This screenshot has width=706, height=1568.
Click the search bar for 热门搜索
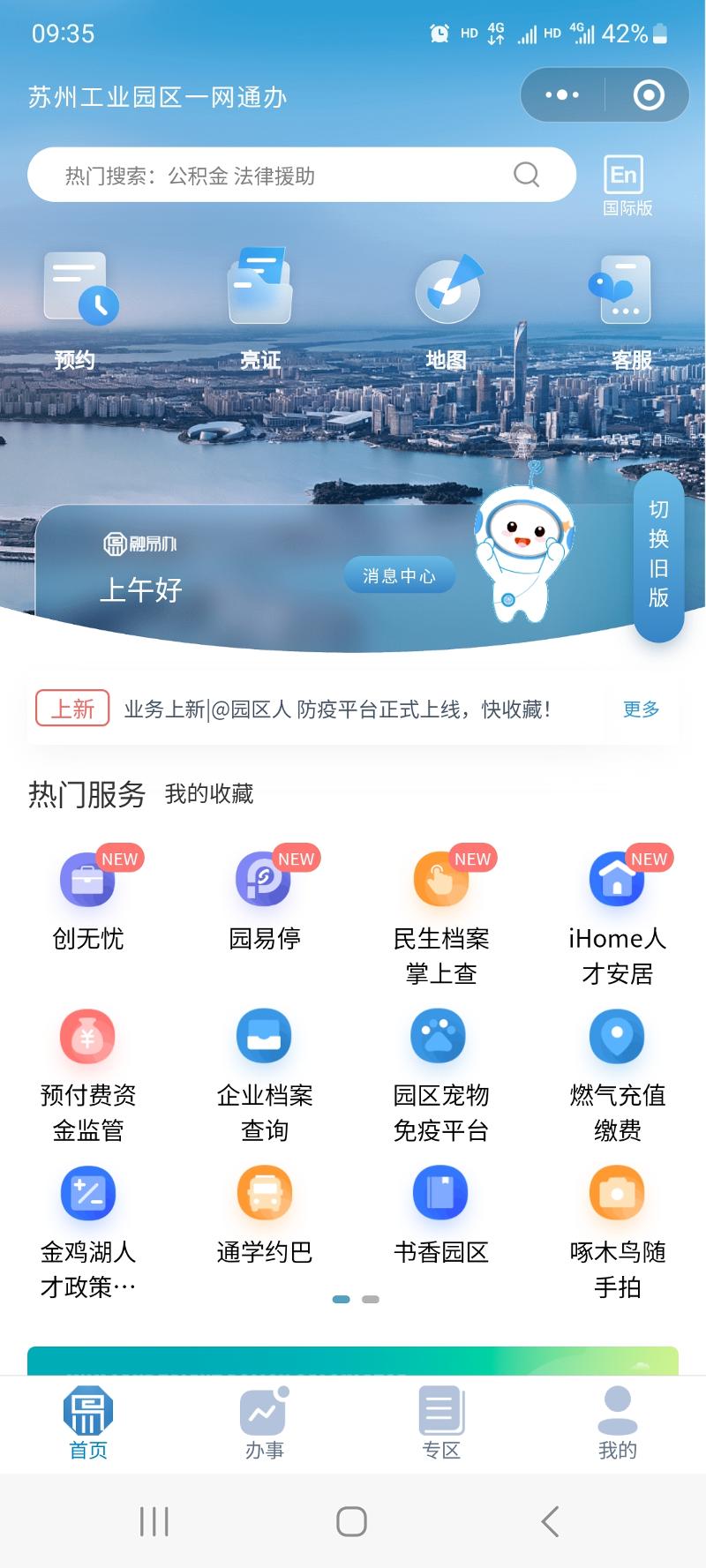tap(300, 175)
